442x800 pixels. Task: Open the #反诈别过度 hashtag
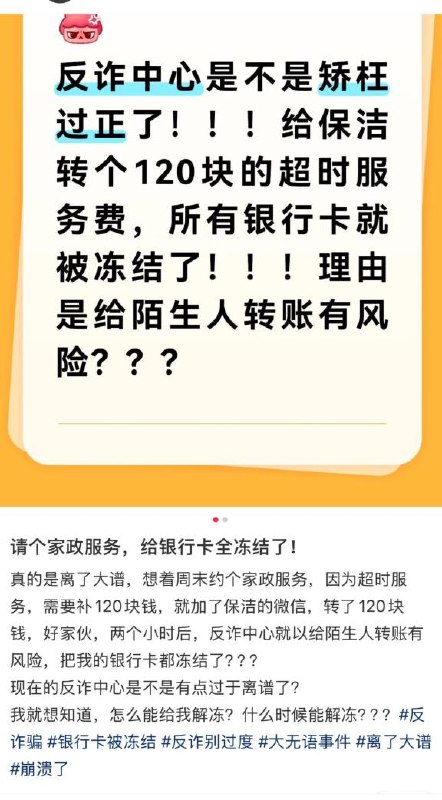[207, 741]
